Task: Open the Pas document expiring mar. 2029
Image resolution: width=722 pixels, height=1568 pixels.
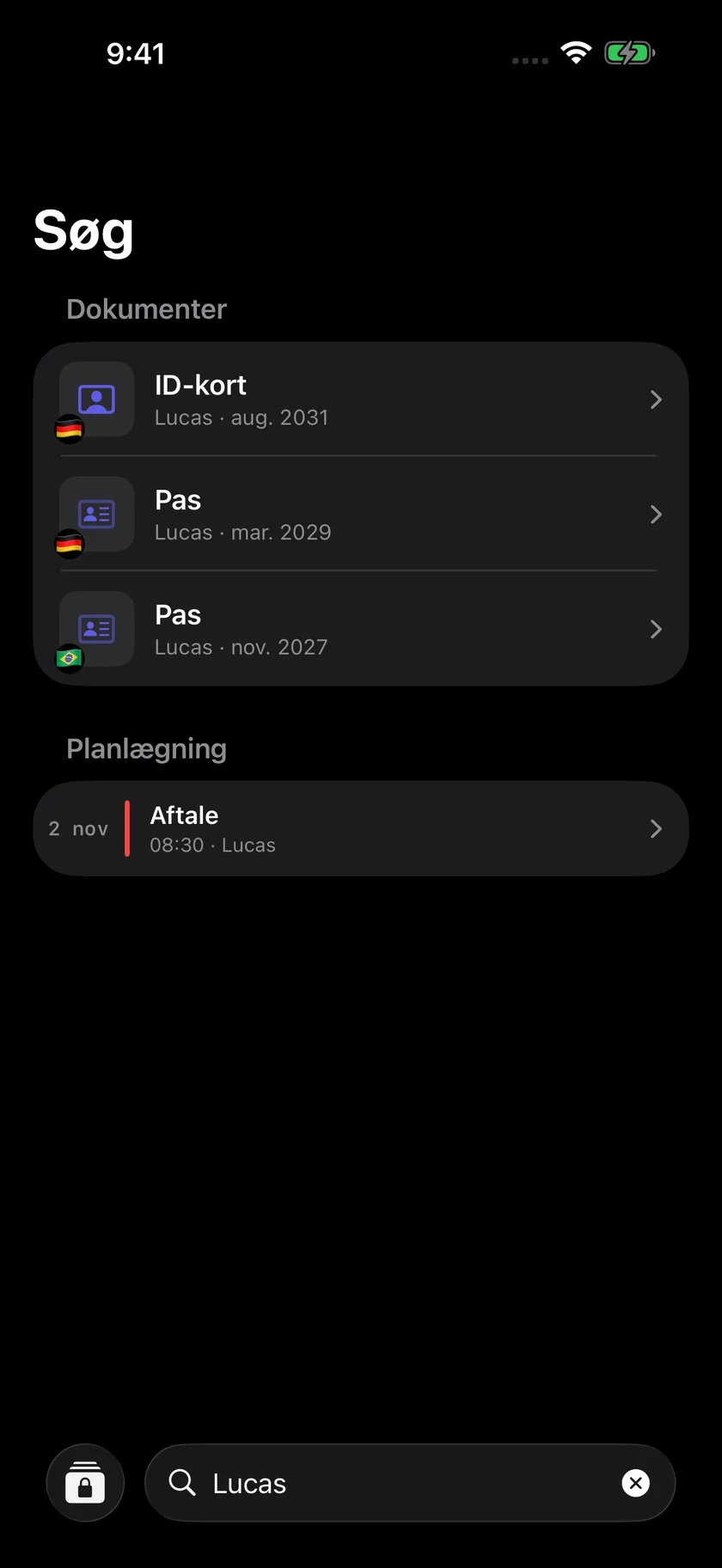Action: pyautogui.click(x=361, y=514)
